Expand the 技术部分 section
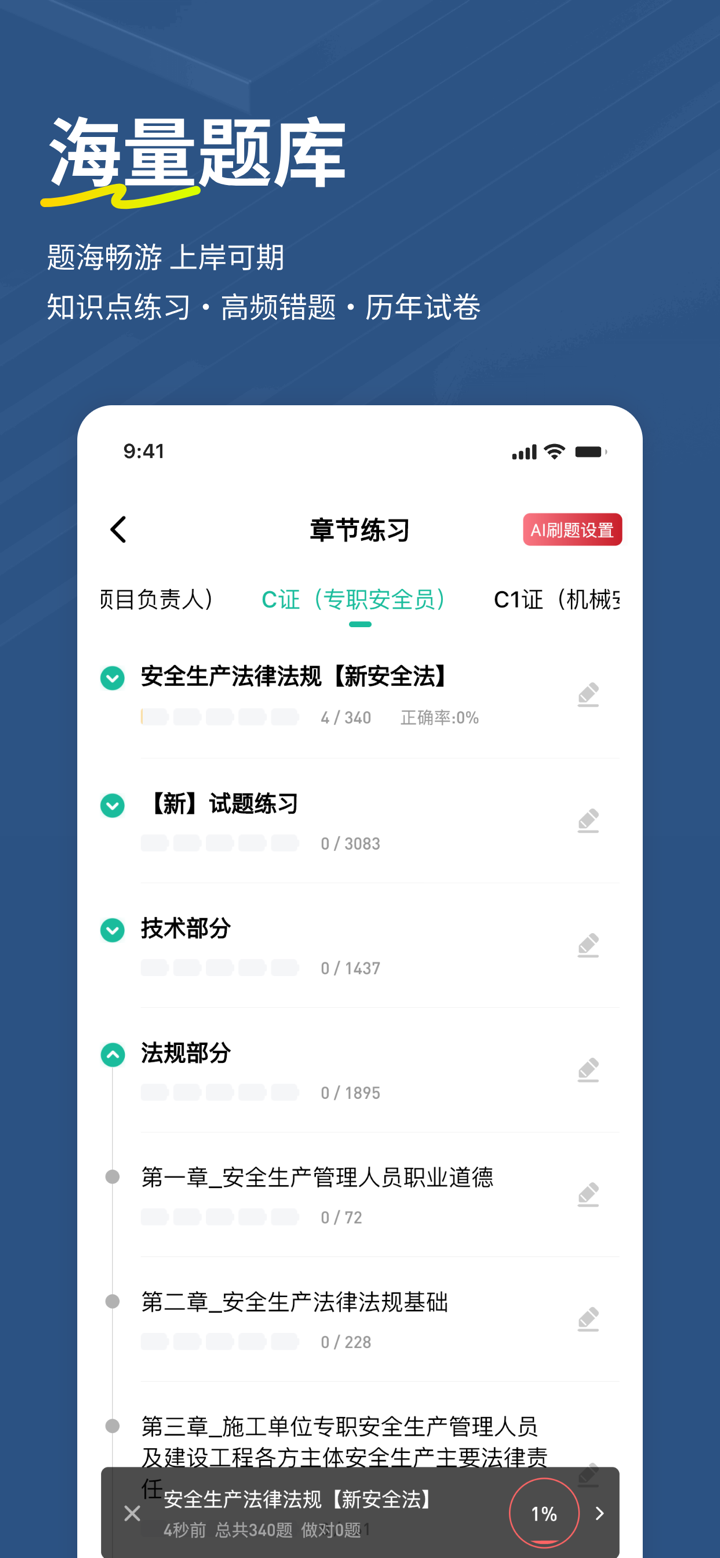 (x=112, y=929)
